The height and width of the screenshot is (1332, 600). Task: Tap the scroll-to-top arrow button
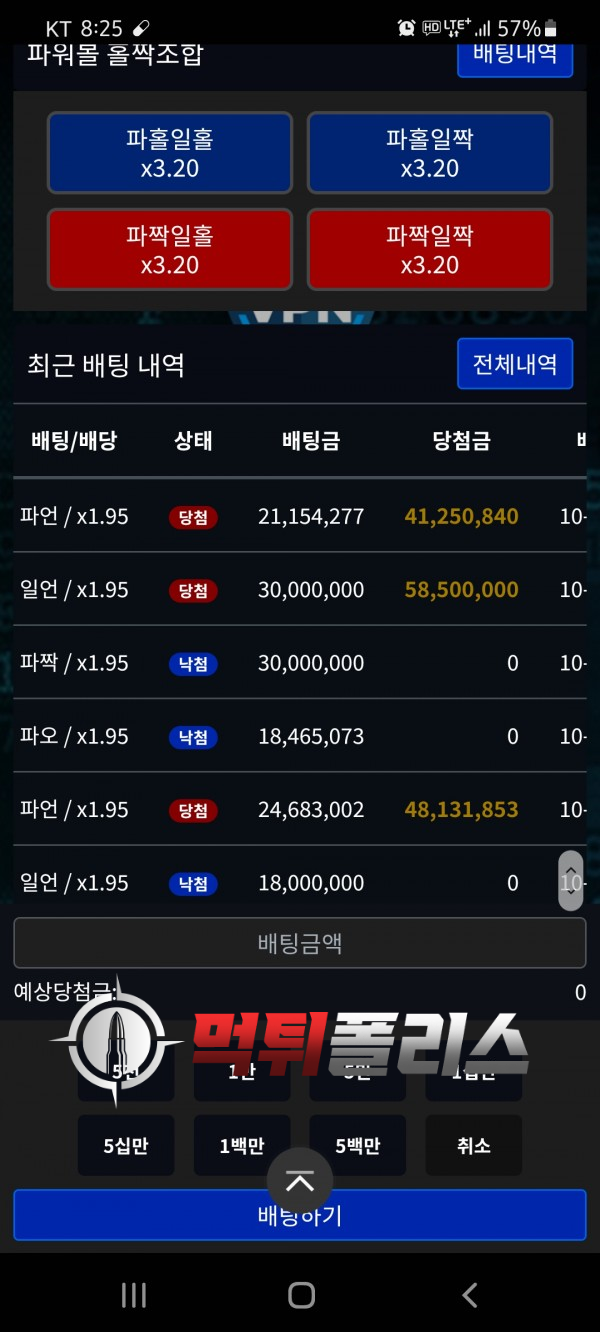pos(300,1181)
